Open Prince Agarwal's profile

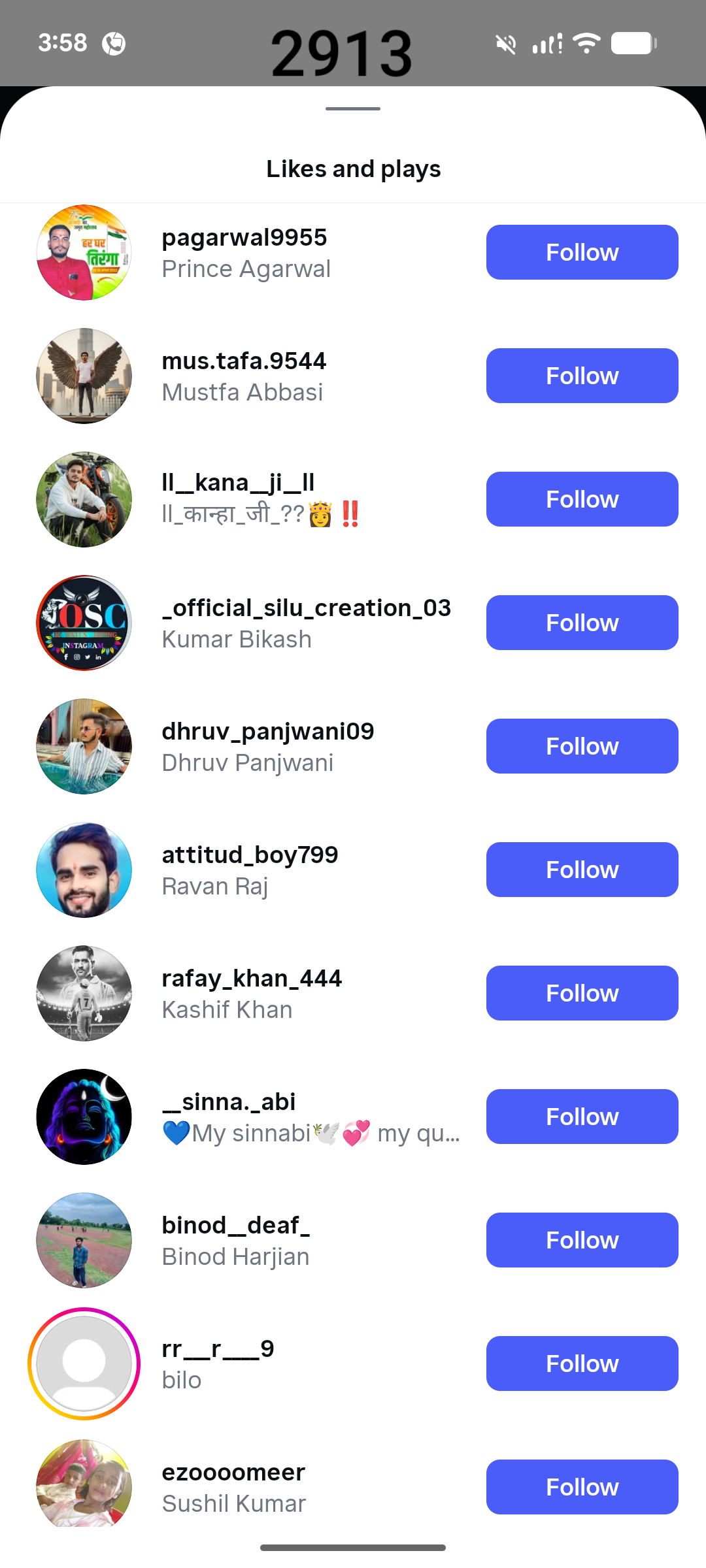(x=245, y=253)
